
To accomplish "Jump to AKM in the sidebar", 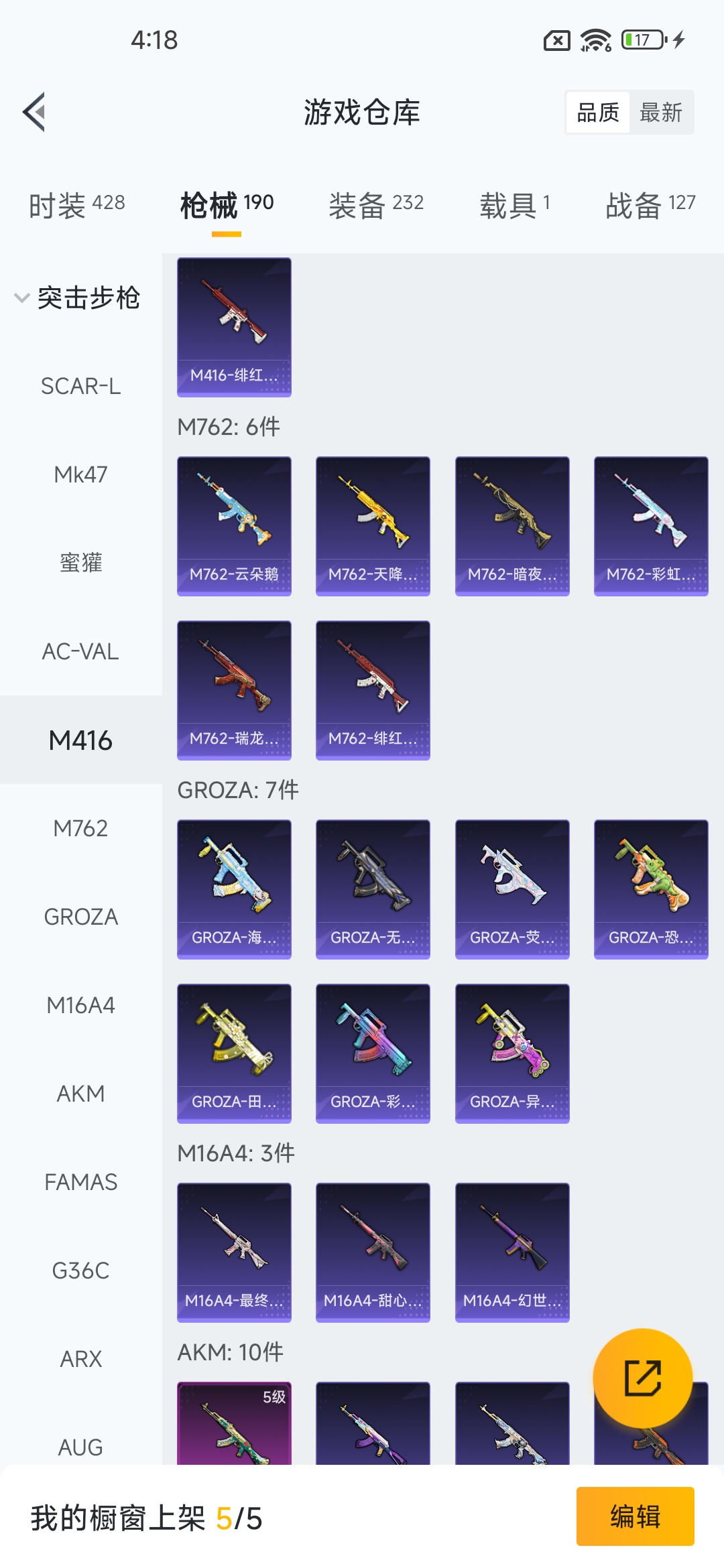I will click(x=80, y=1094).
